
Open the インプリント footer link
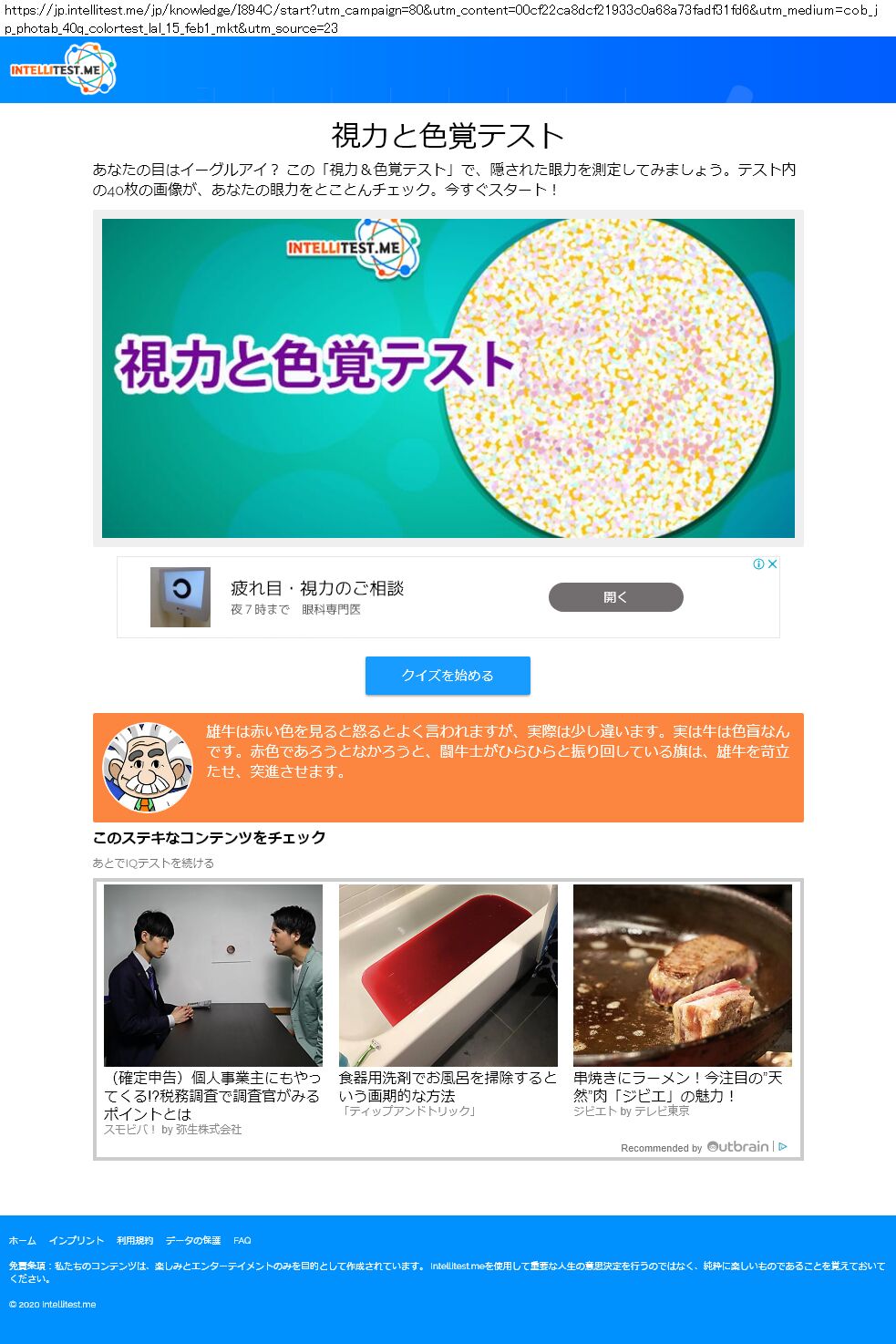coord(76,1240)
